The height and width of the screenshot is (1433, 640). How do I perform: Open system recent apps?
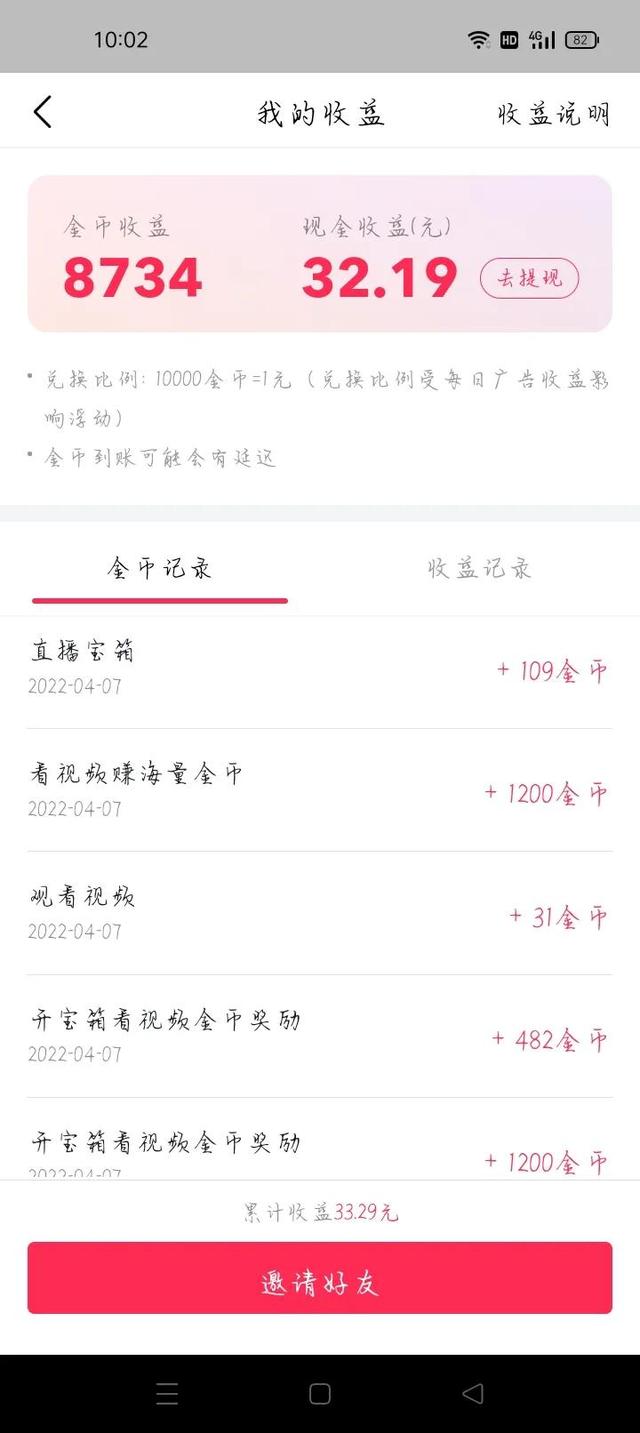tap(167, 1393)
